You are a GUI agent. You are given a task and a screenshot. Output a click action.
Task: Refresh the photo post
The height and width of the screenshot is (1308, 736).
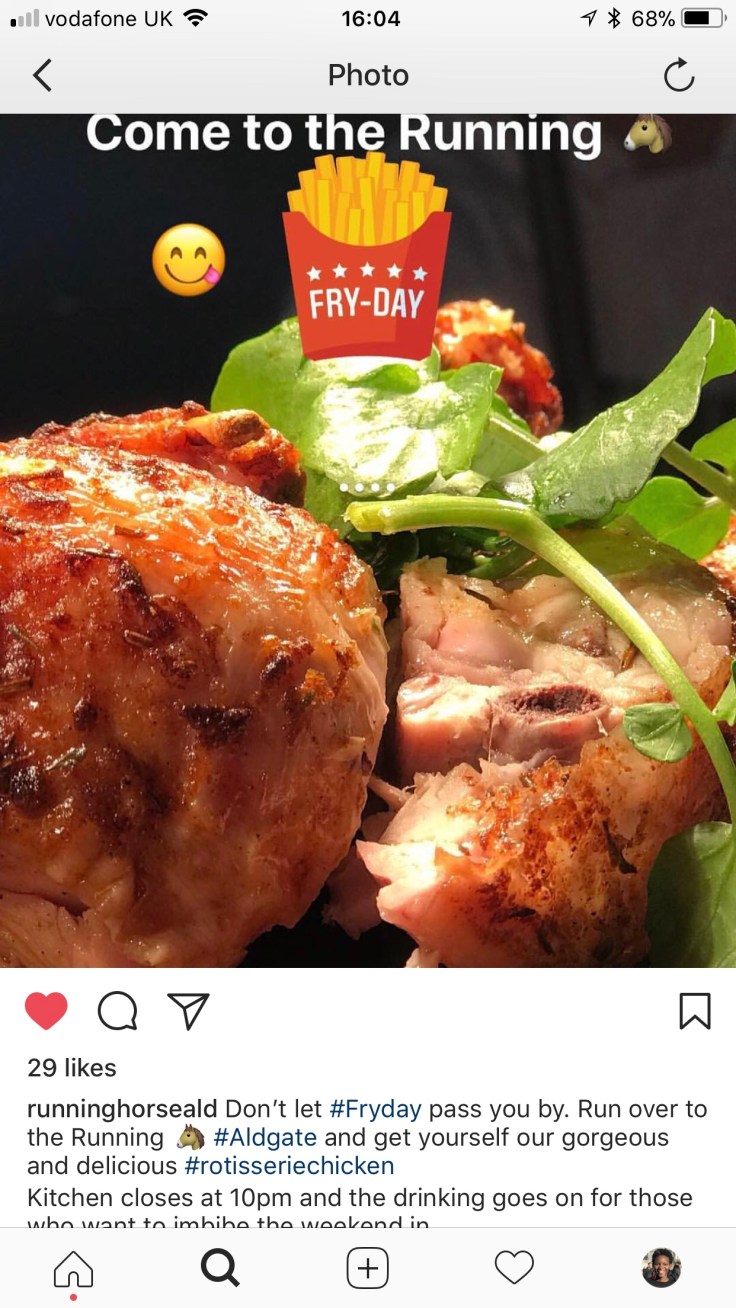coord(679,75)
